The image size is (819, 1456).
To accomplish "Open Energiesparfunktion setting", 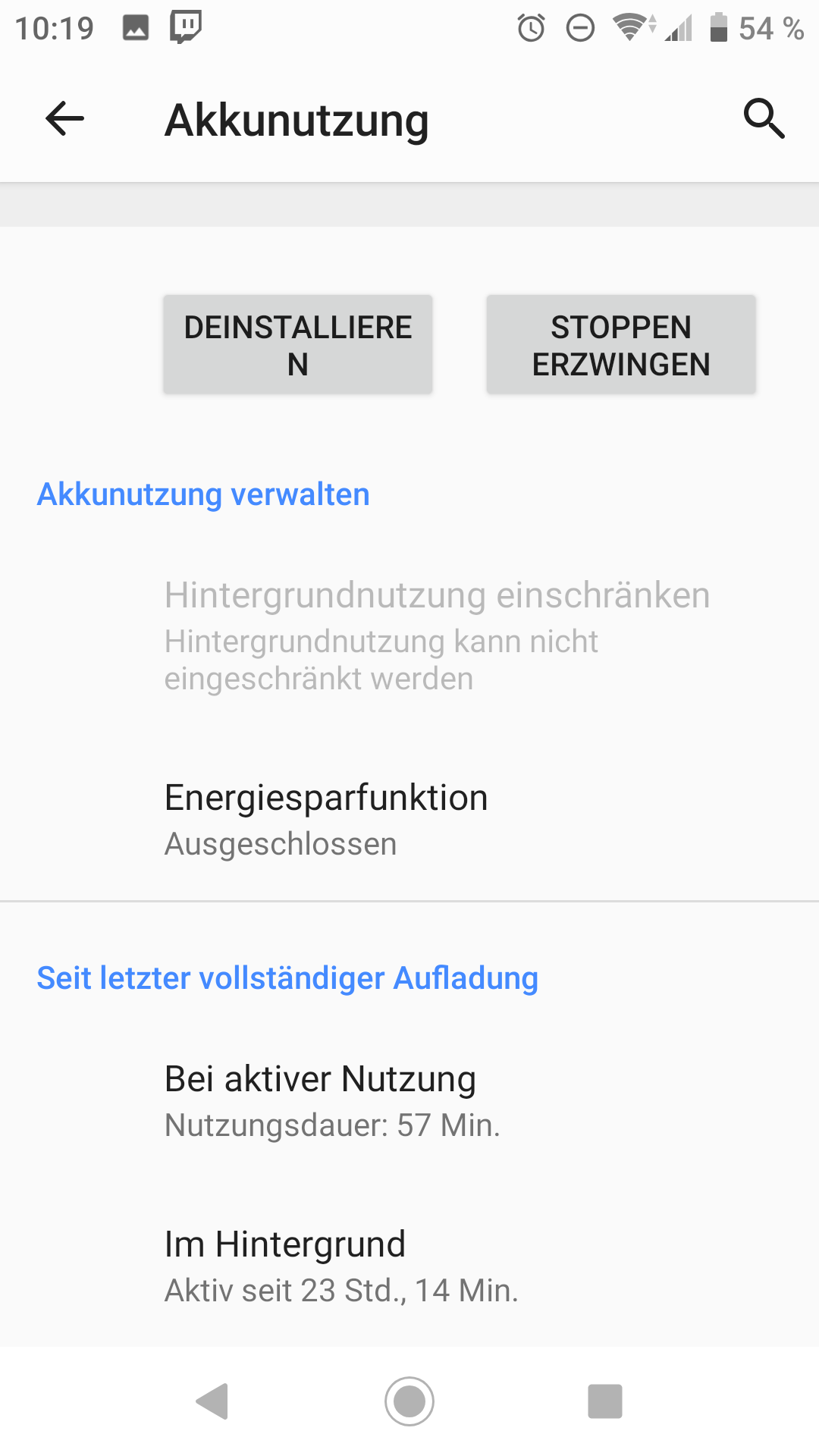I will coord(409,819).
